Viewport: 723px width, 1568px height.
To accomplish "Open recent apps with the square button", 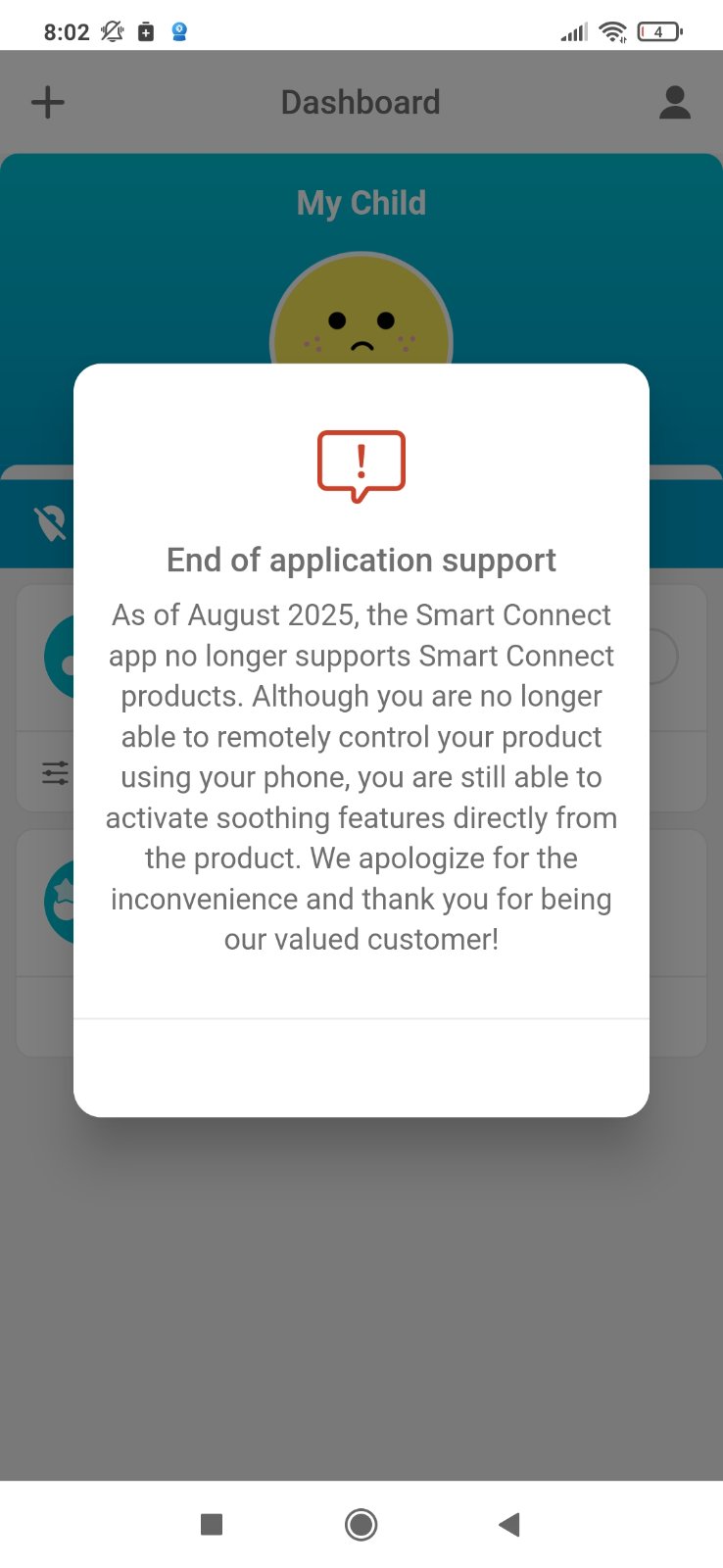I will [x=212, y=1524].
